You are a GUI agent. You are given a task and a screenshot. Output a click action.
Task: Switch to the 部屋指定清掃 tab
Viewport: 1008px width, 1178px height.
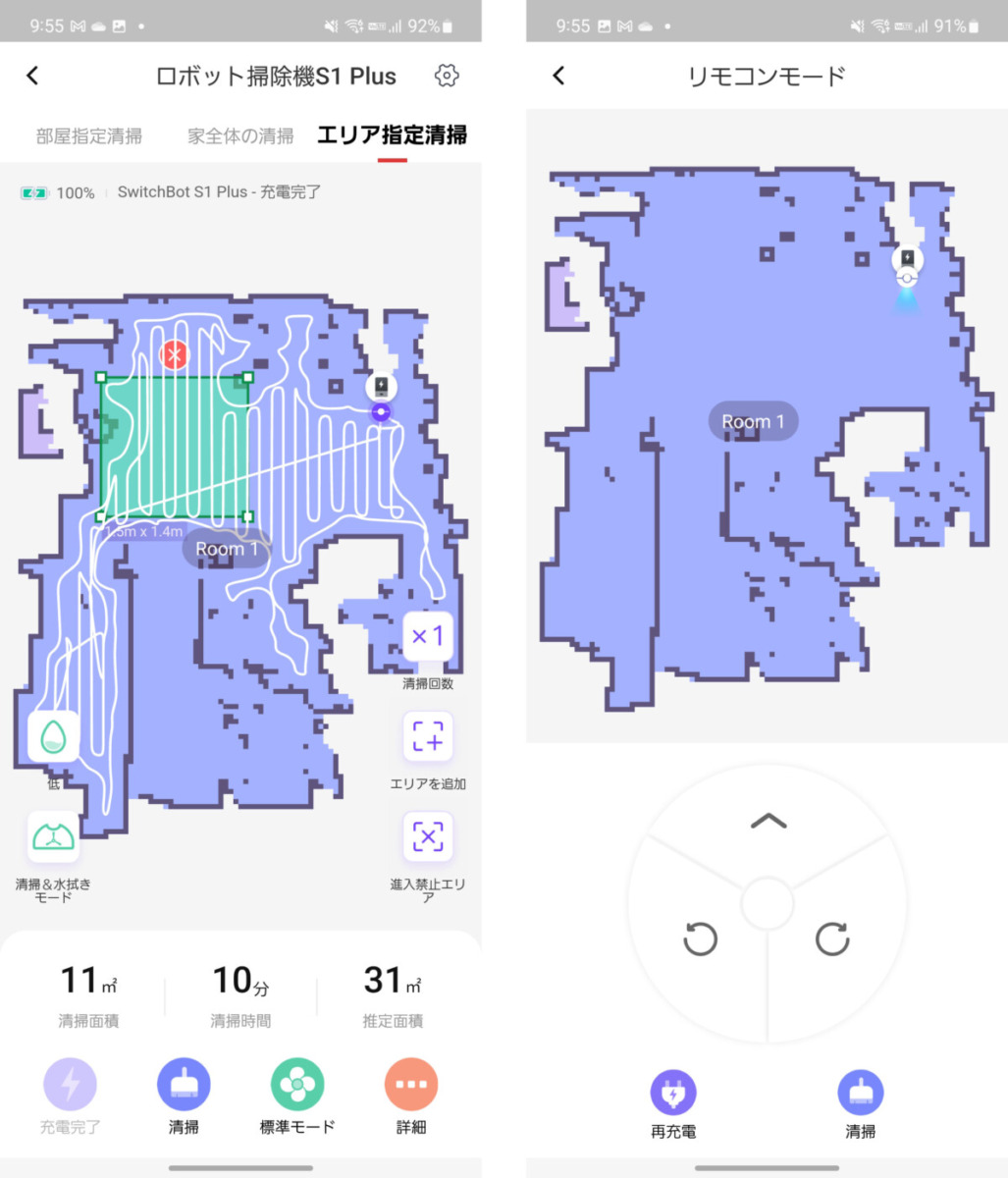(x=89, y=135)
